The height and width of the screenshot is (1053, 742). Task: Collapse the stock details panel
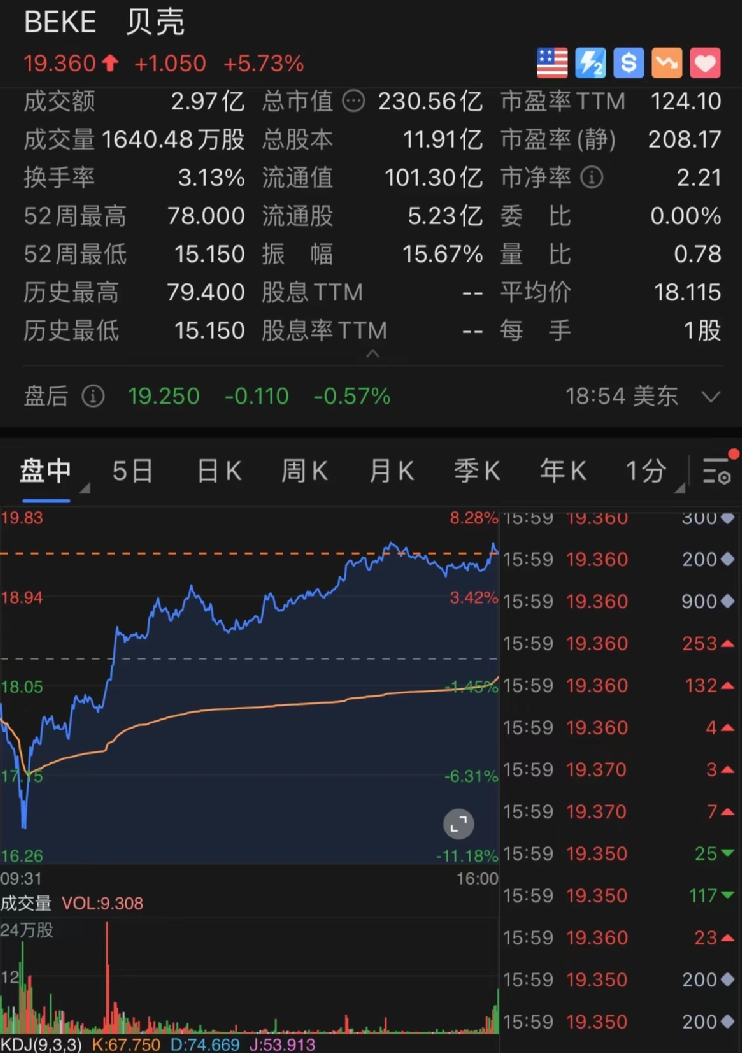[372, 354]
